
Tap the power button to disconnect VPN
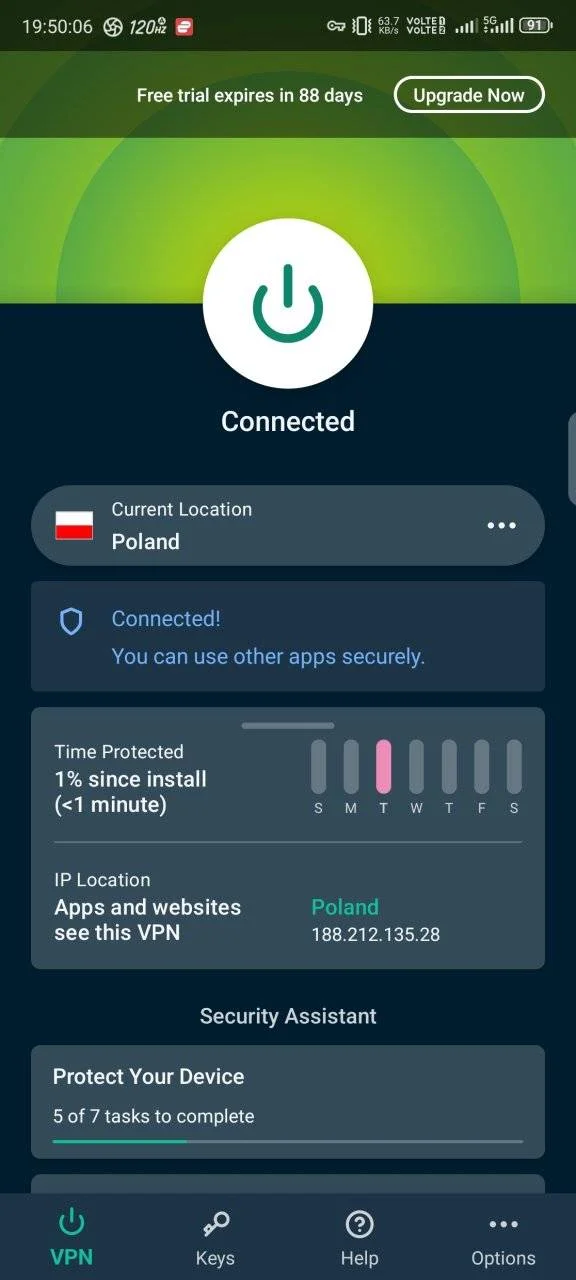(x=288, y=304)
